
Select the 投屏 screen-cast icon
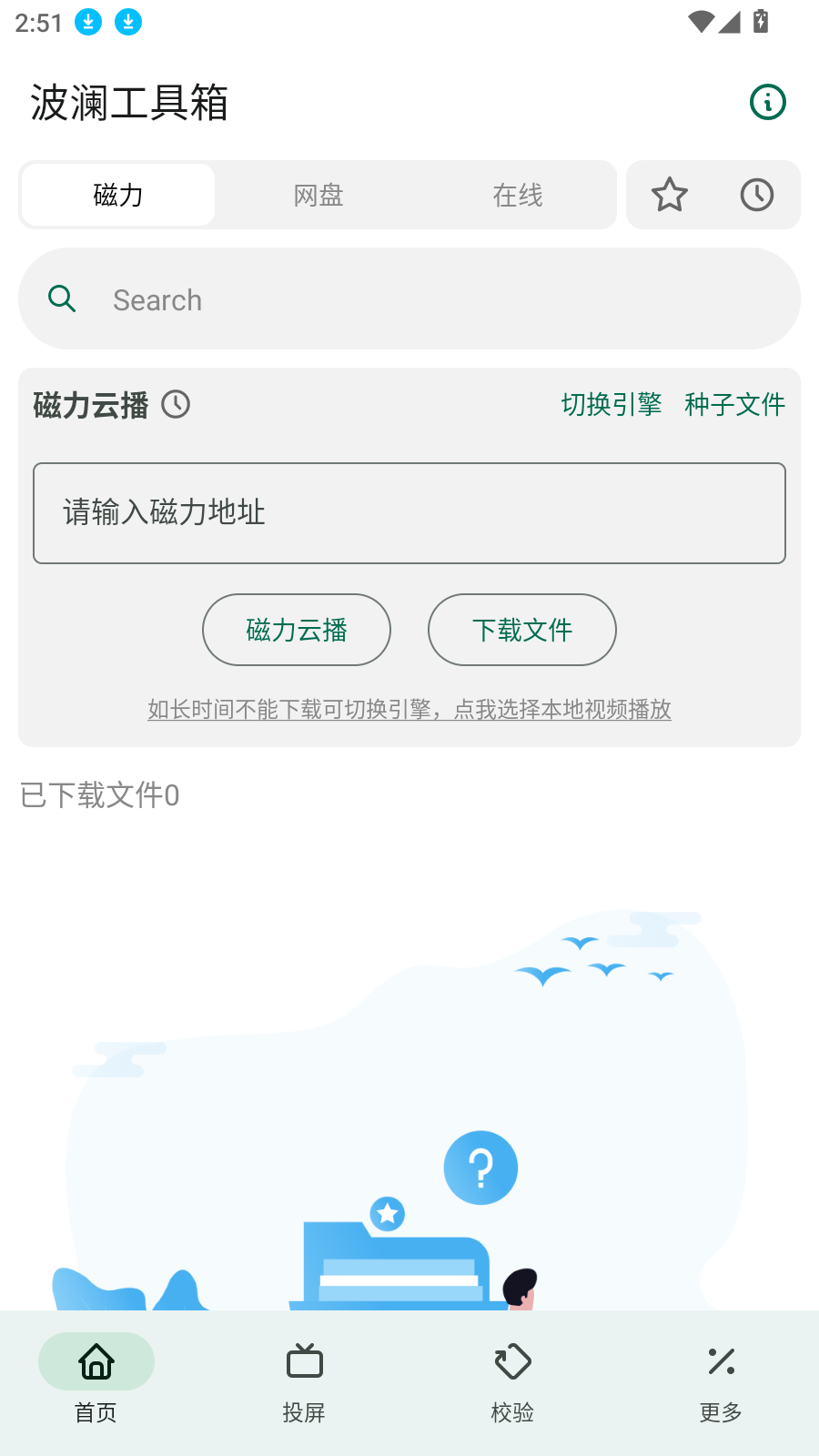[x=304, y=1360]
